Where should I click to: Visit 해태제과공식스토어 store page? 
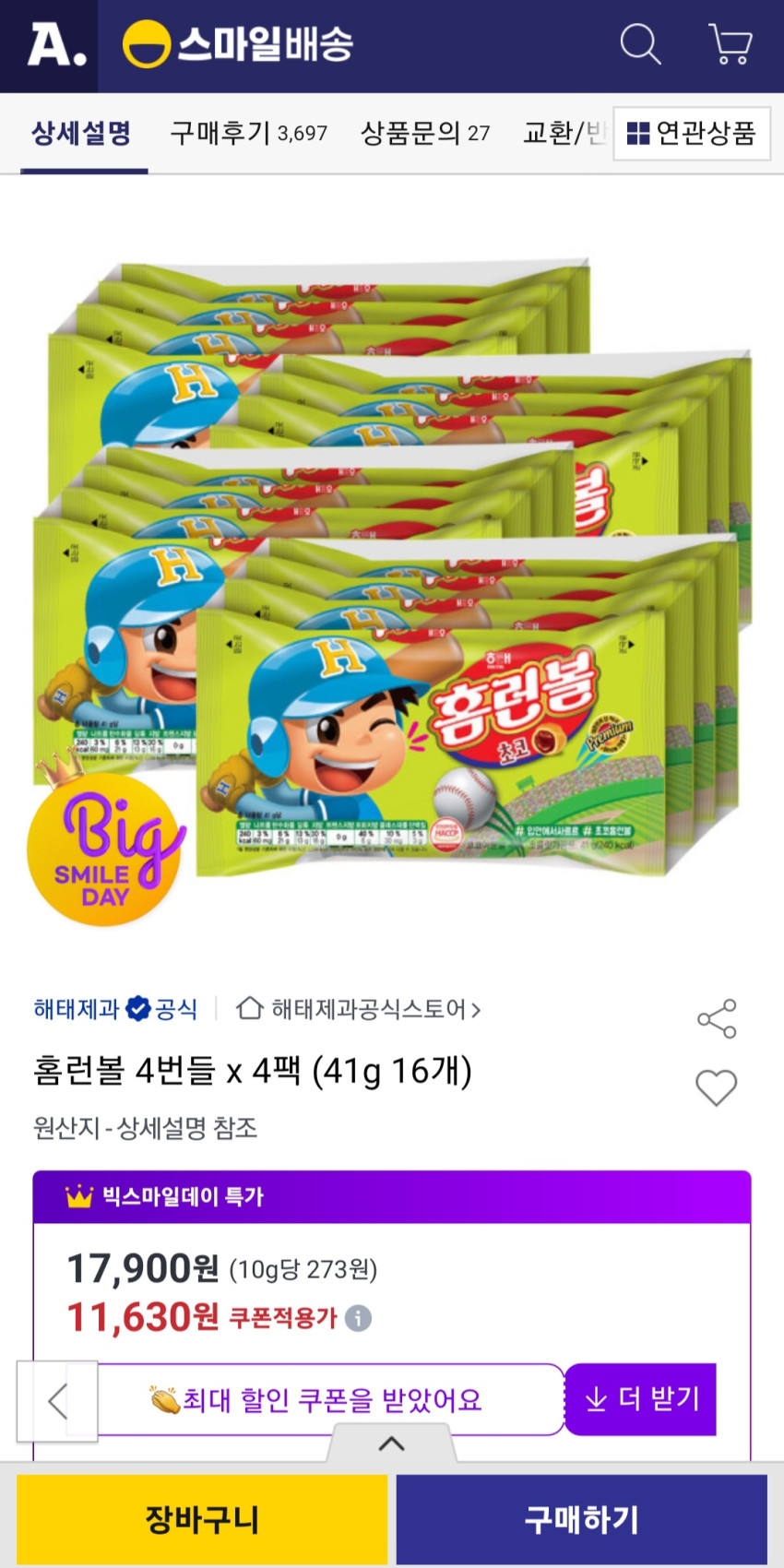click(360, 1009)
